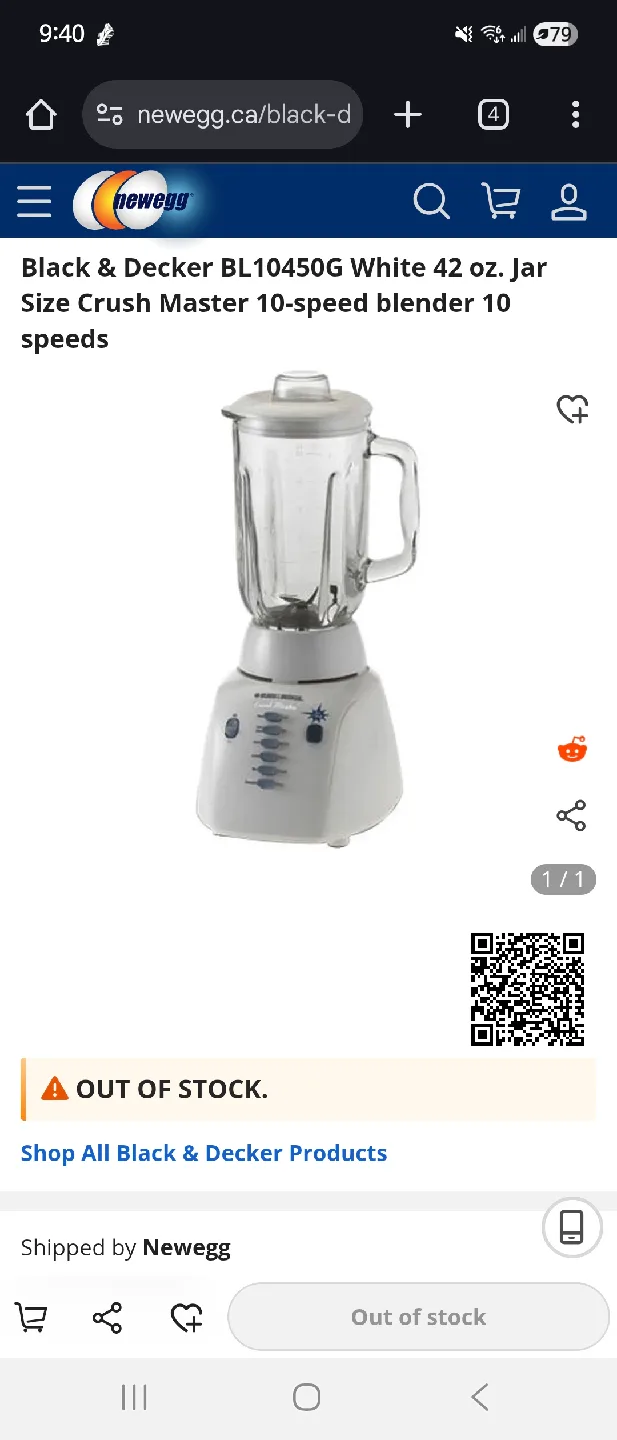Screen dimensions: 617x1440
Task: Tap the floating mobile phone button
Action: coord(572,1227)
